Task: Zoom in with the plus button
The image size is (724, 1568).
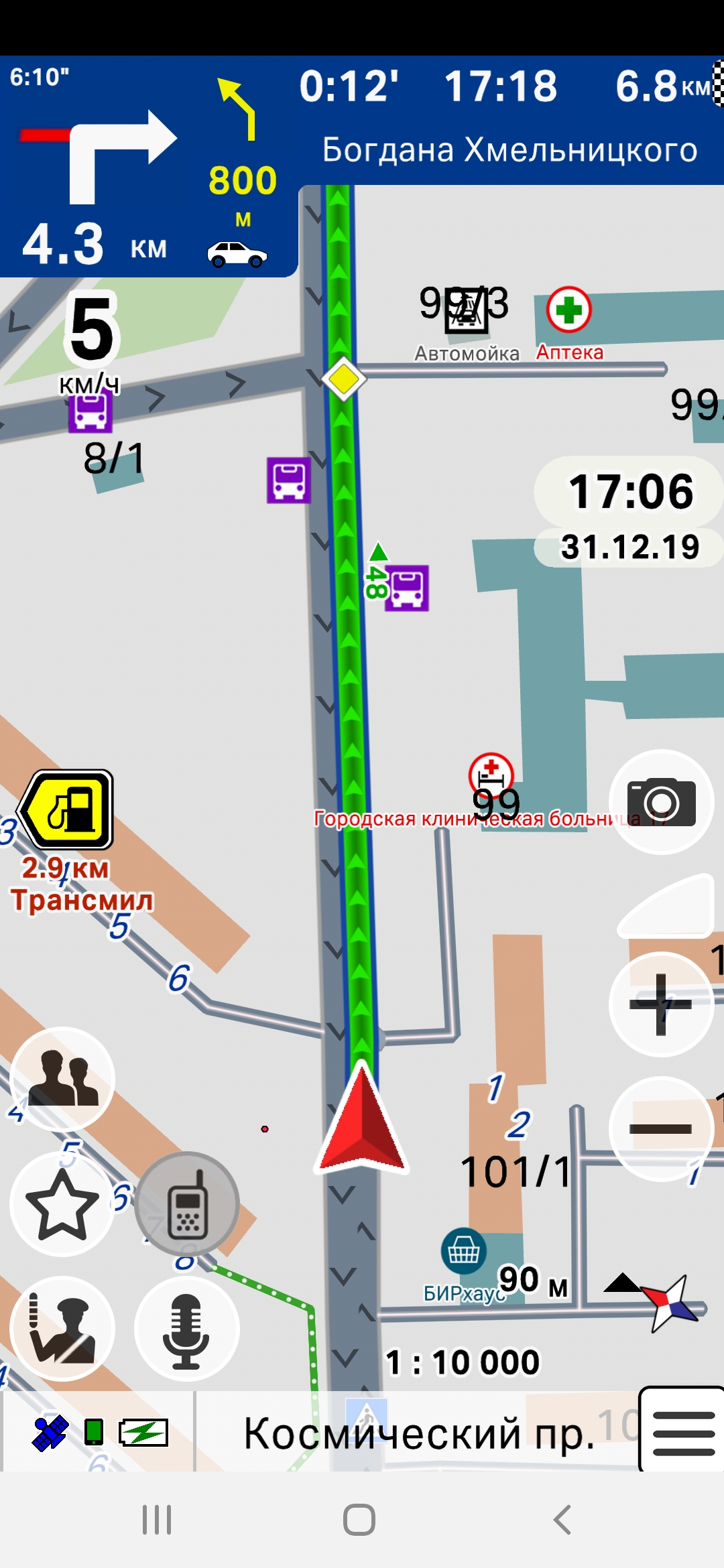Action: pos(662,1004)
